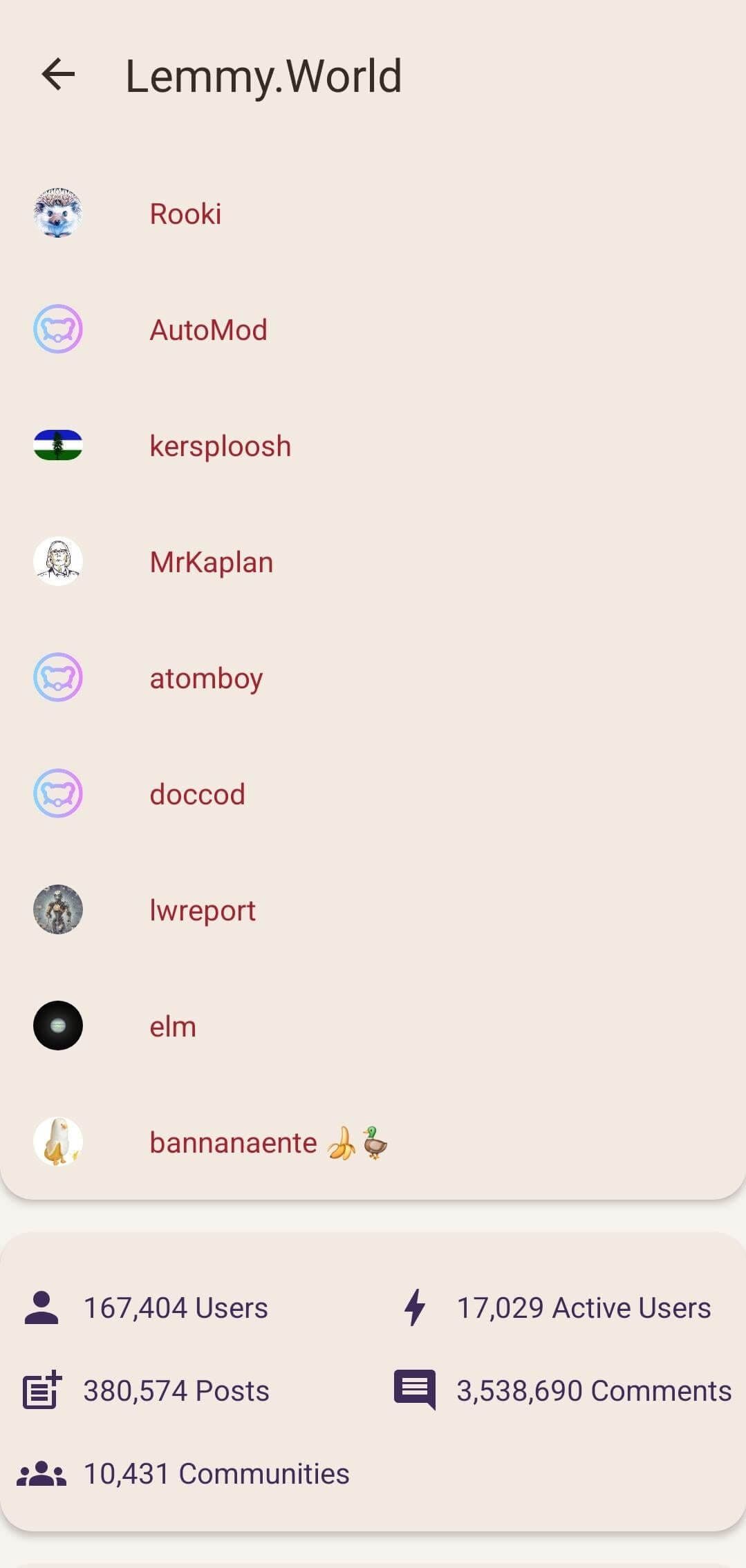Select MrKaplan from the admin list
Viewport: 746px width, 1568px height.
[211, 562]
